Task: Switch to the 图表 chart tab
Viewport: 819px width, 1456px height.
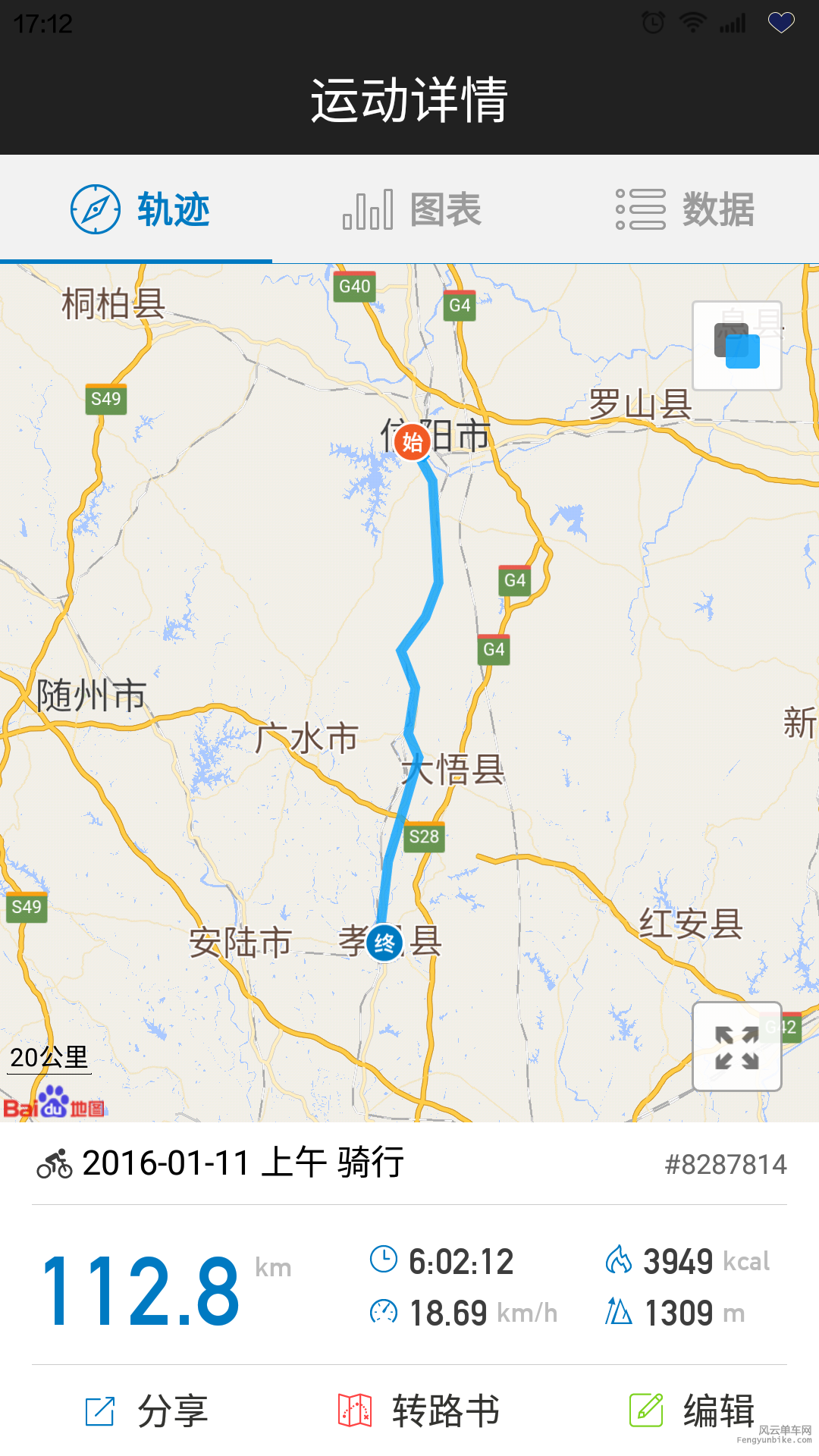Action: tap(411, 209)
